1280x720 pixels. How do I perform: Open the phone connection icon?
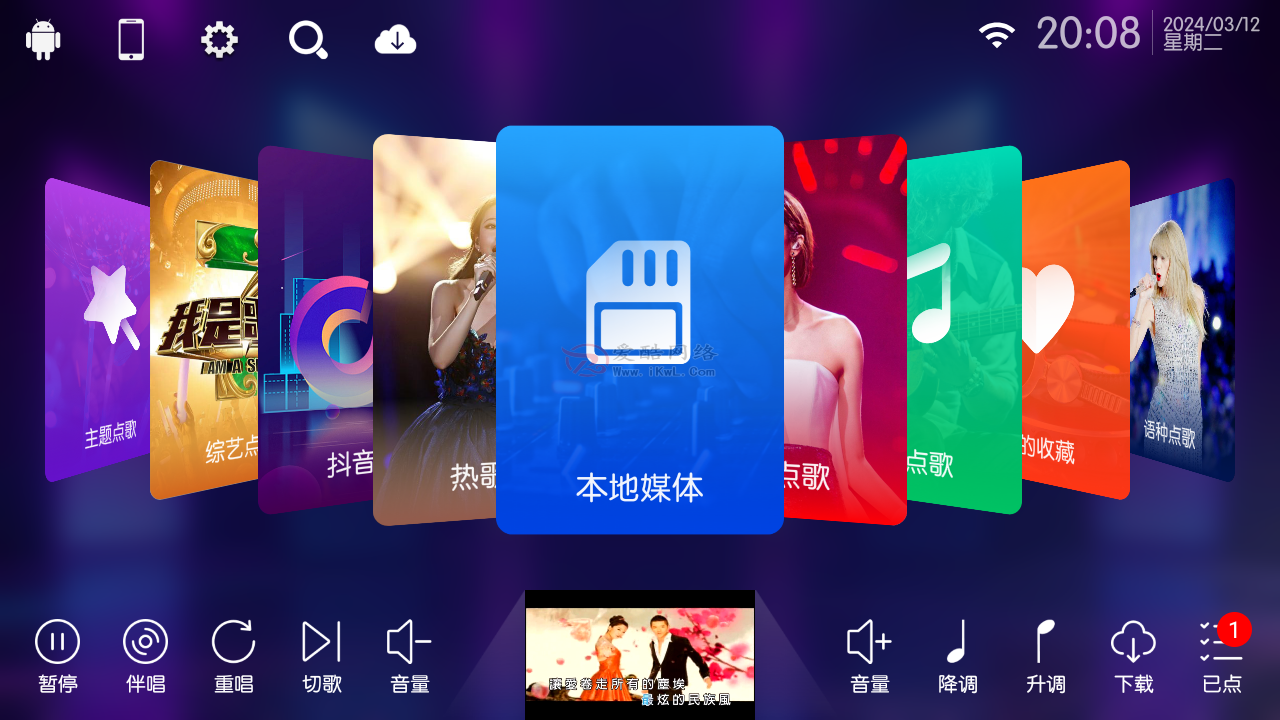pos(131,40)
